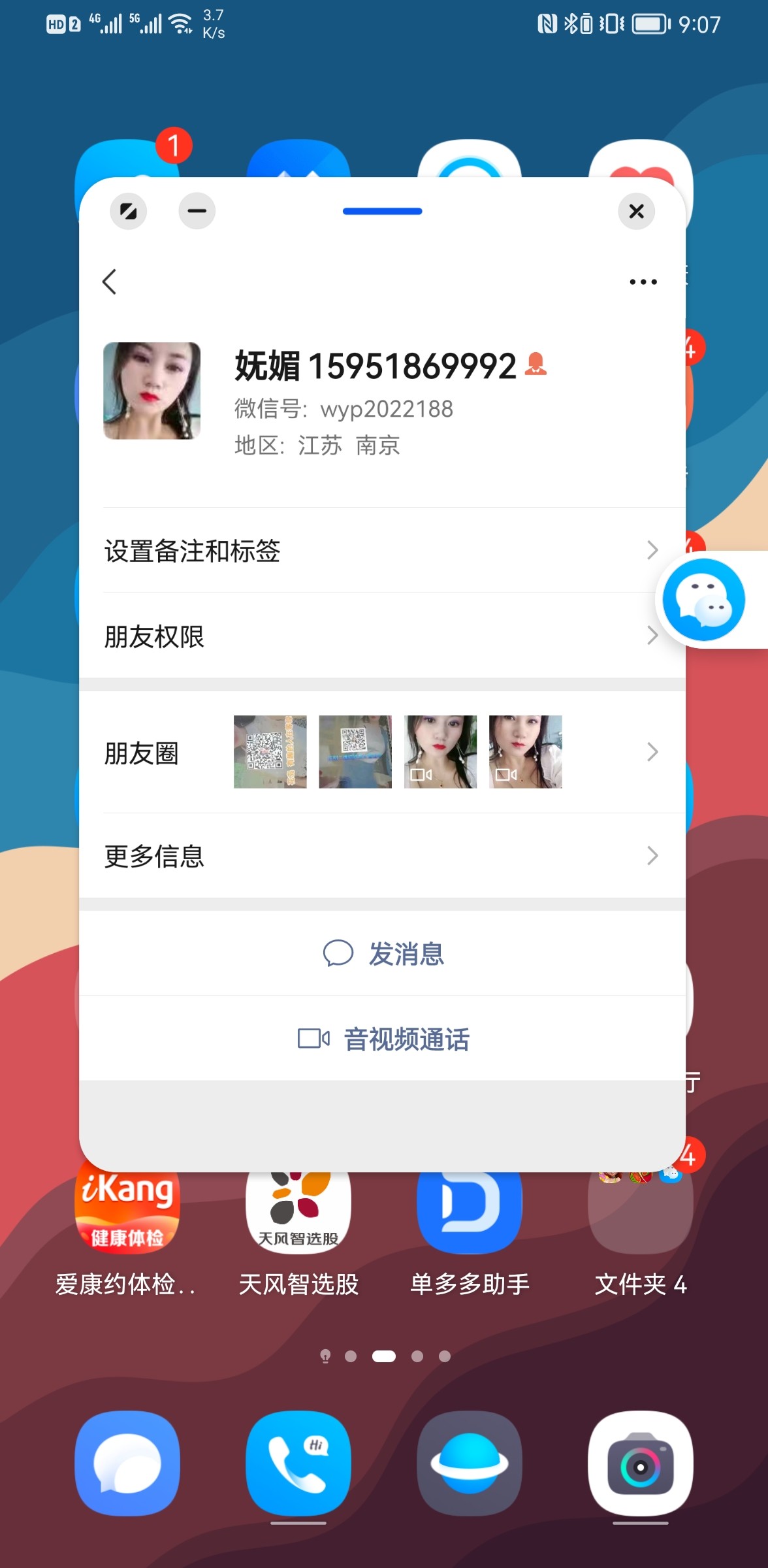
Task: Start 音视频通话 audio-video call
Action: click(384, 1039)
